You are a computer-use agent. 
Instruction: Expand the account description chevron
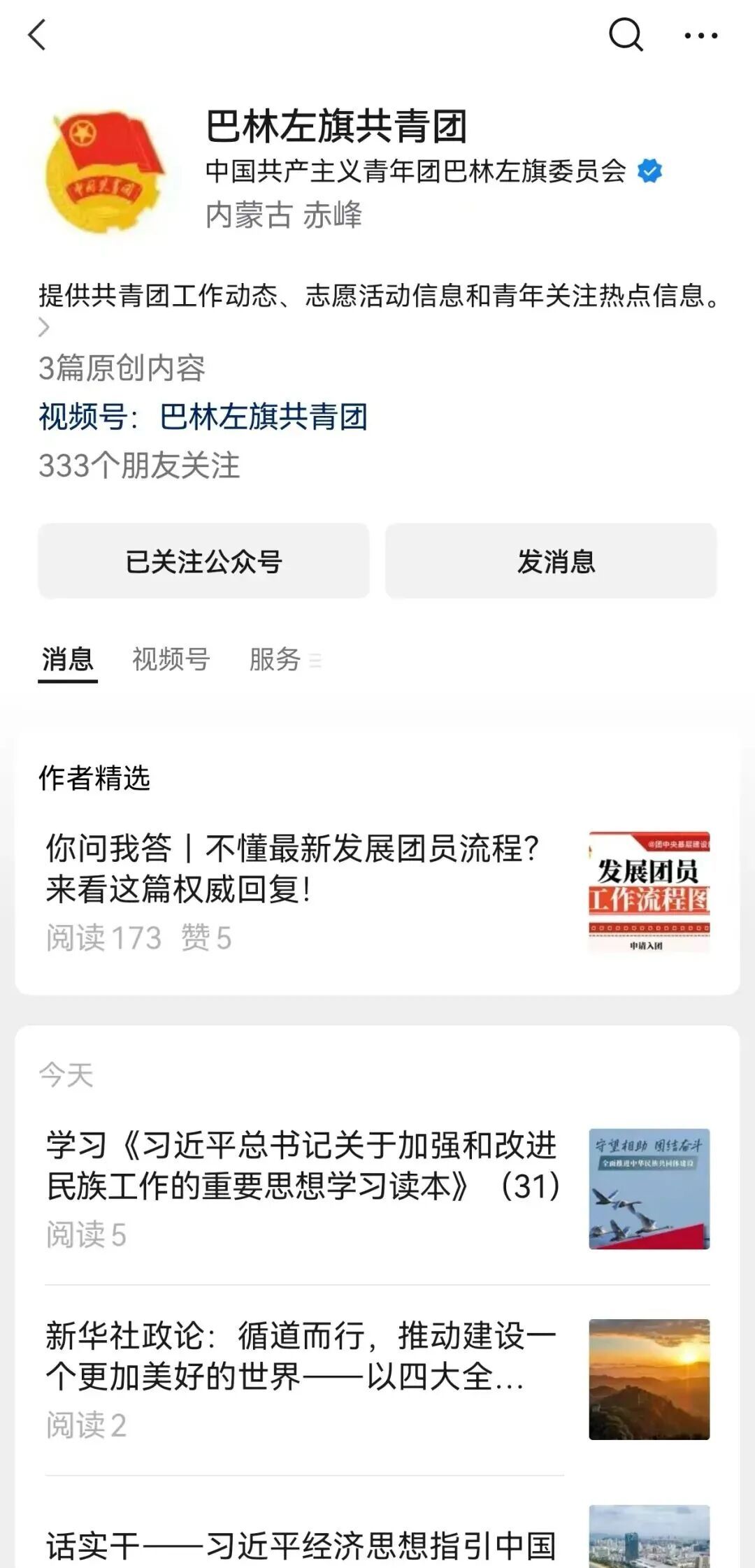(44, 327)
